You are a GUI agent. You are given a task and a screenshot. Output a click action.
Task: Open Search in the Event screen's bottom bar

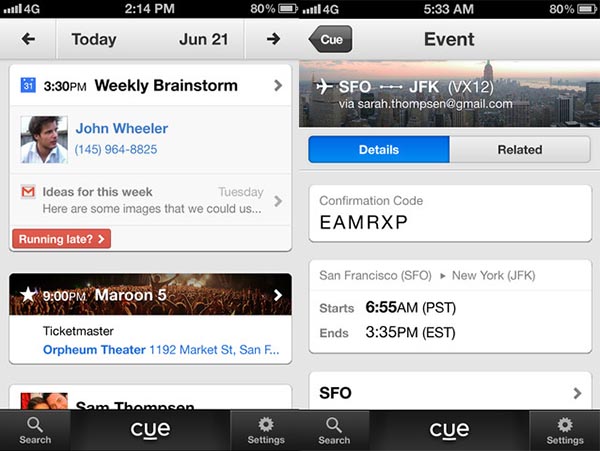click(x=334, y=430)
